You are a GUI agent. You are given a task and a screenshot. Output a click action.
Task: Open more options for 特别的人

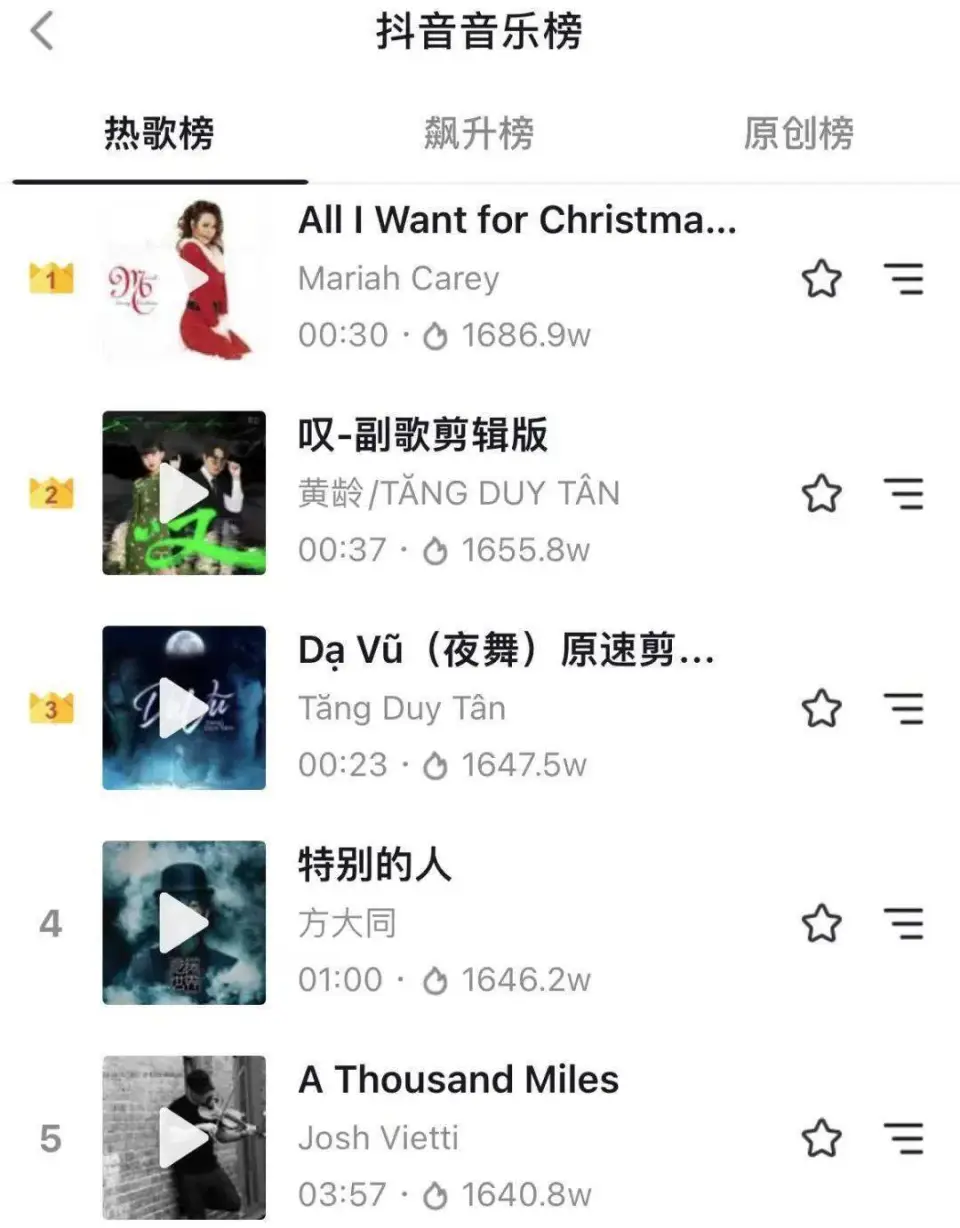coord(904,923)
